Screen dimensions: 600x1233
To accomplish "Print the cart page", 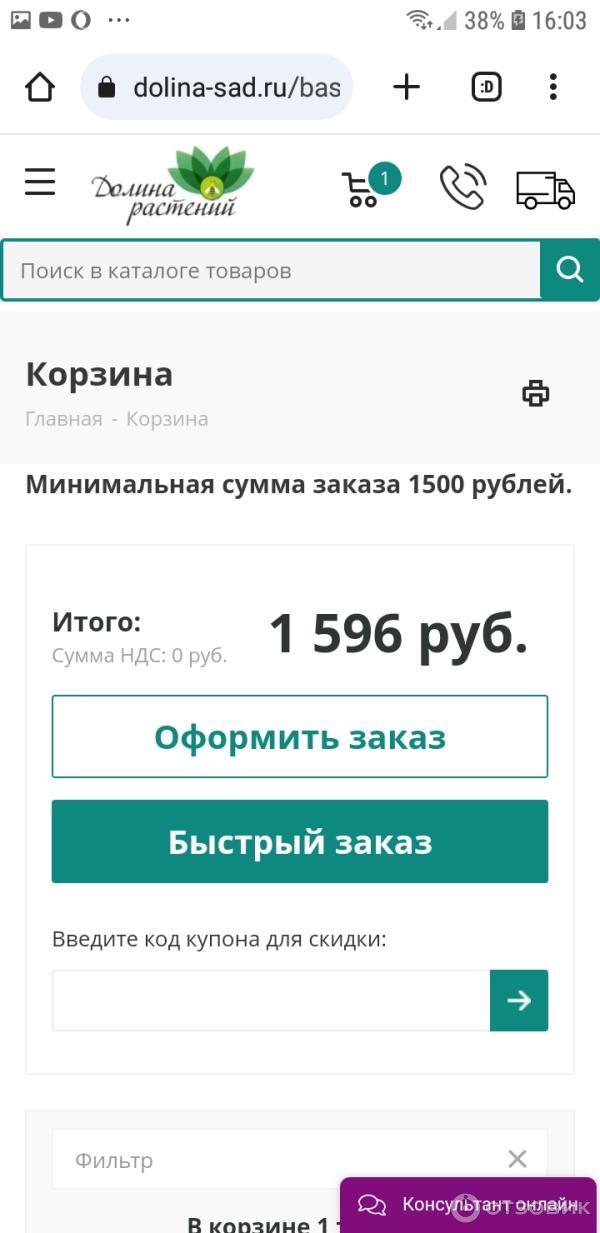I will (x=536, y=393).
